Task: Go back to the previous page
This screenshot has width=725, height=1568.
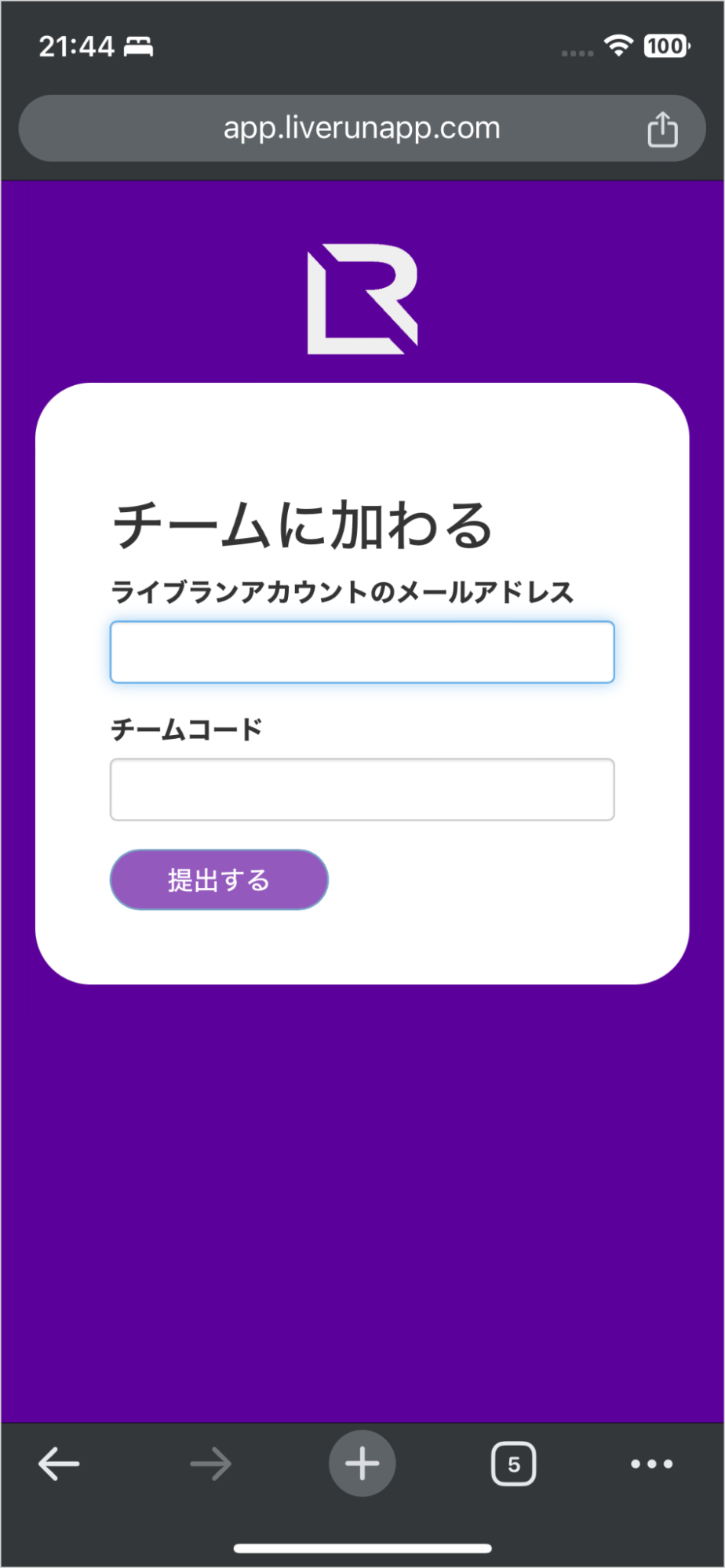Action: 59,1464
